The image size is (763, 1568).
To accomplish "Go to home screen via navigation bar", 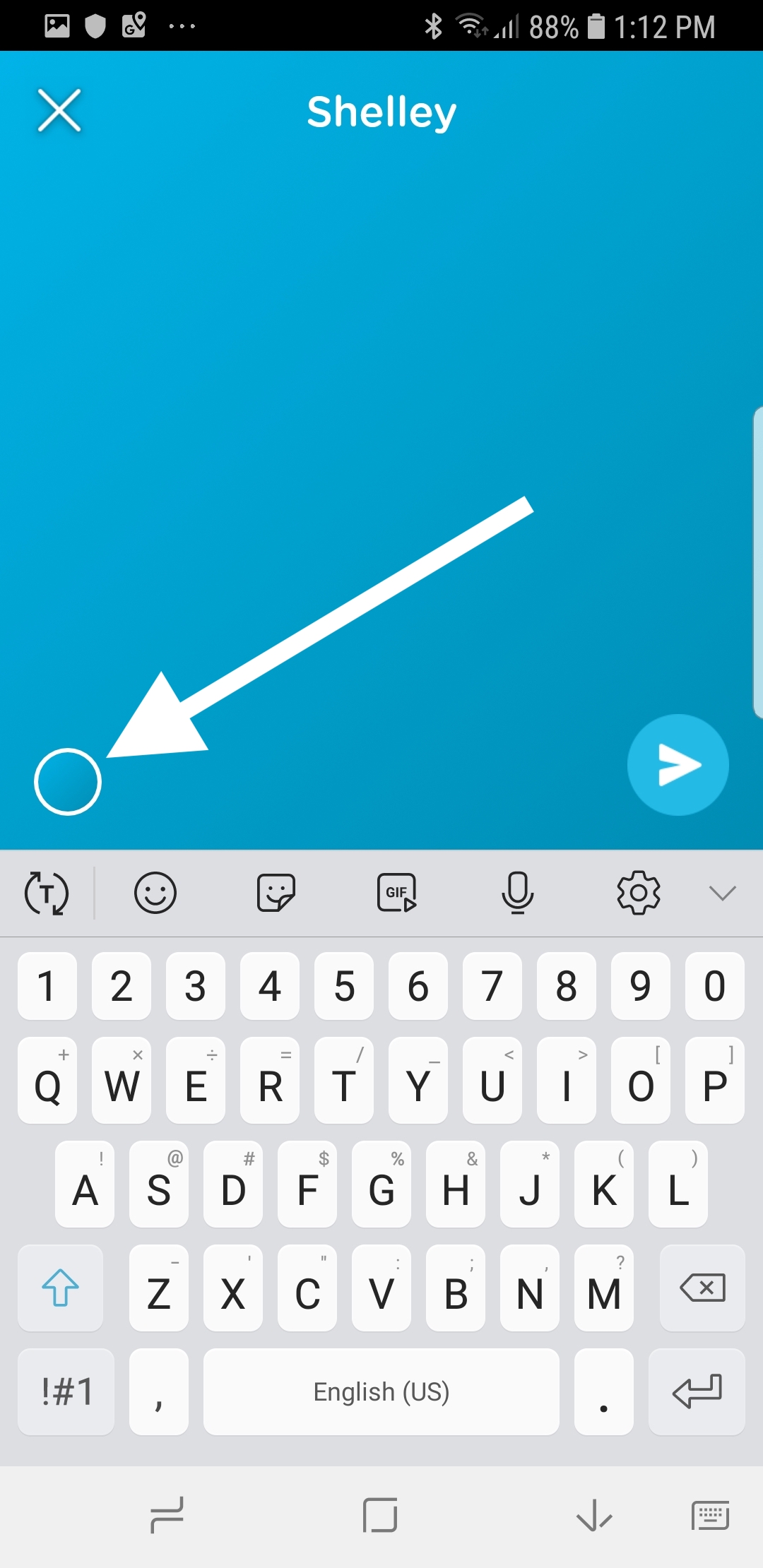I will [380, 1516].
